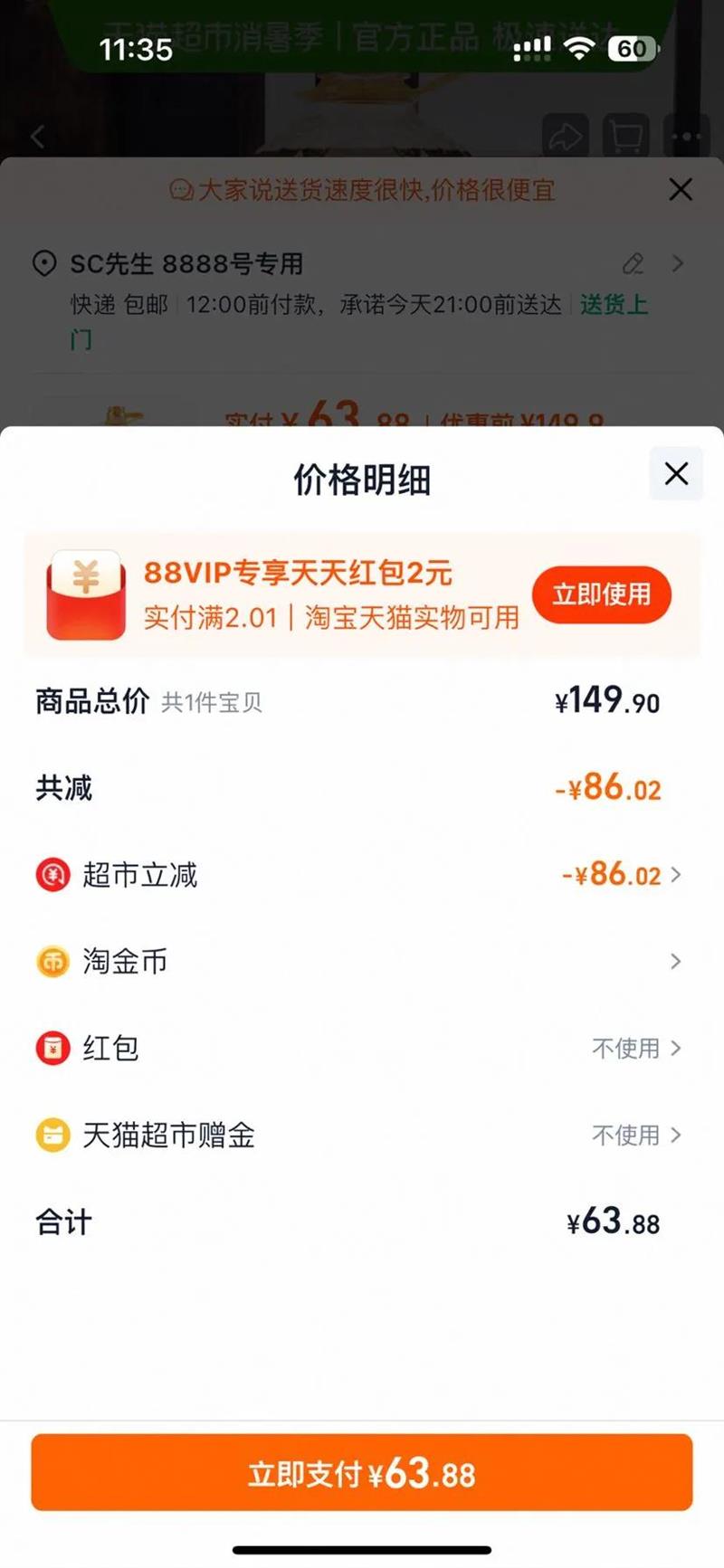The width and height of the screenshot is (724, 1568).
Task: Tap 立即支付 ¥63.88 to pay now
Action: pos(362,1473)
